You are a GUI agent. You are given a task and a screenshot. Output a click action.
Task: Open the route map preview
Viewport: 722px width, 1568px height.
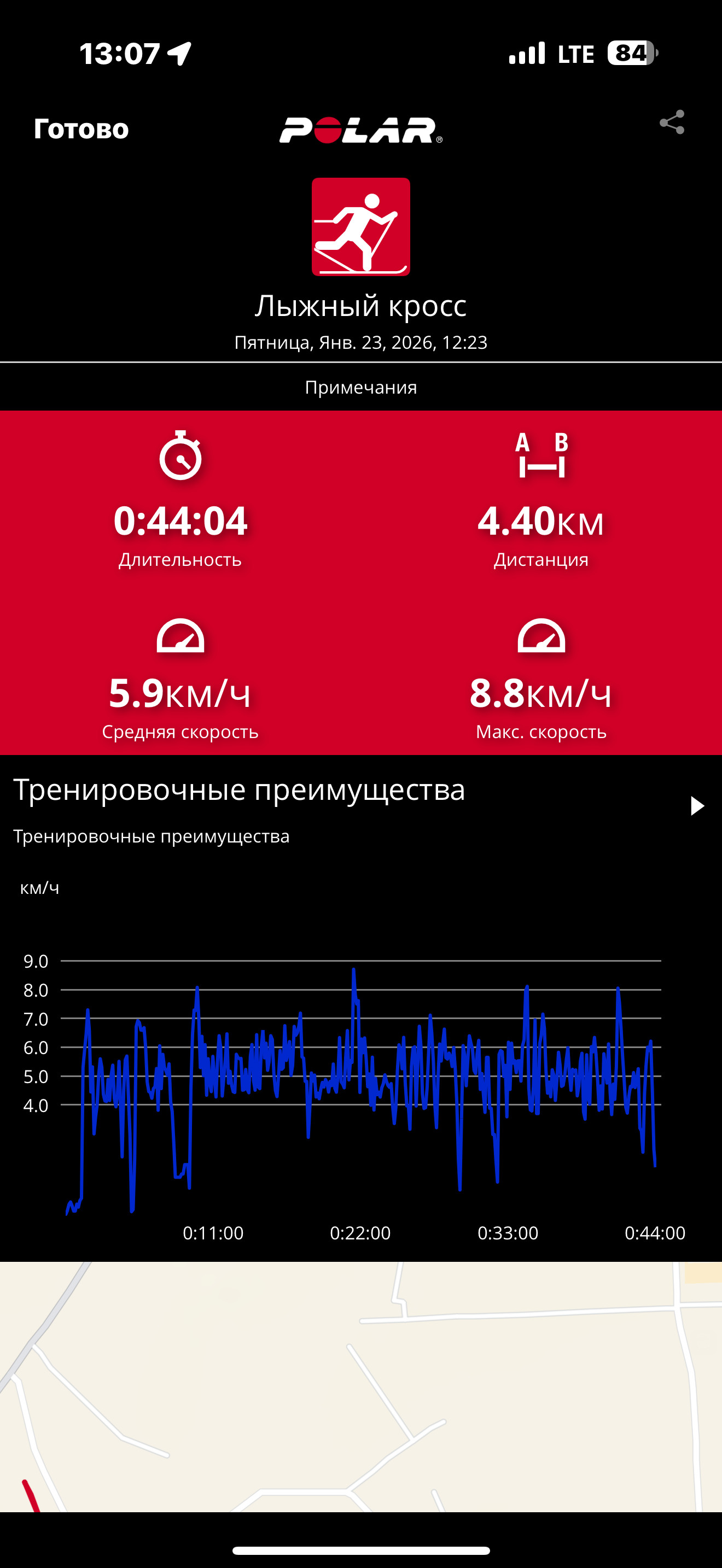(x=361, y=1386)
